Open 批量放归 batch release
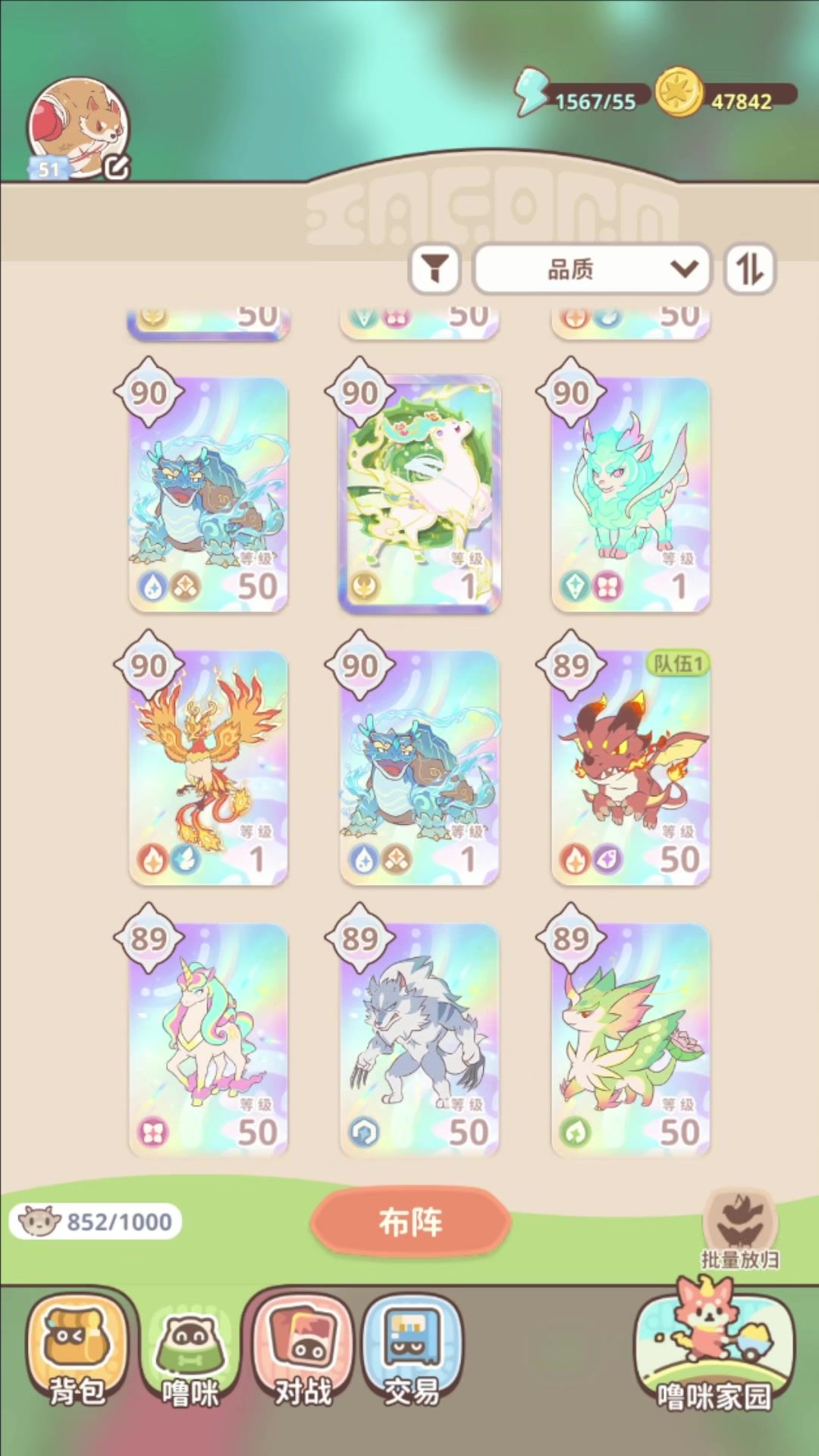Screen dimensions: 819x1456 (x=740, y=1231)
